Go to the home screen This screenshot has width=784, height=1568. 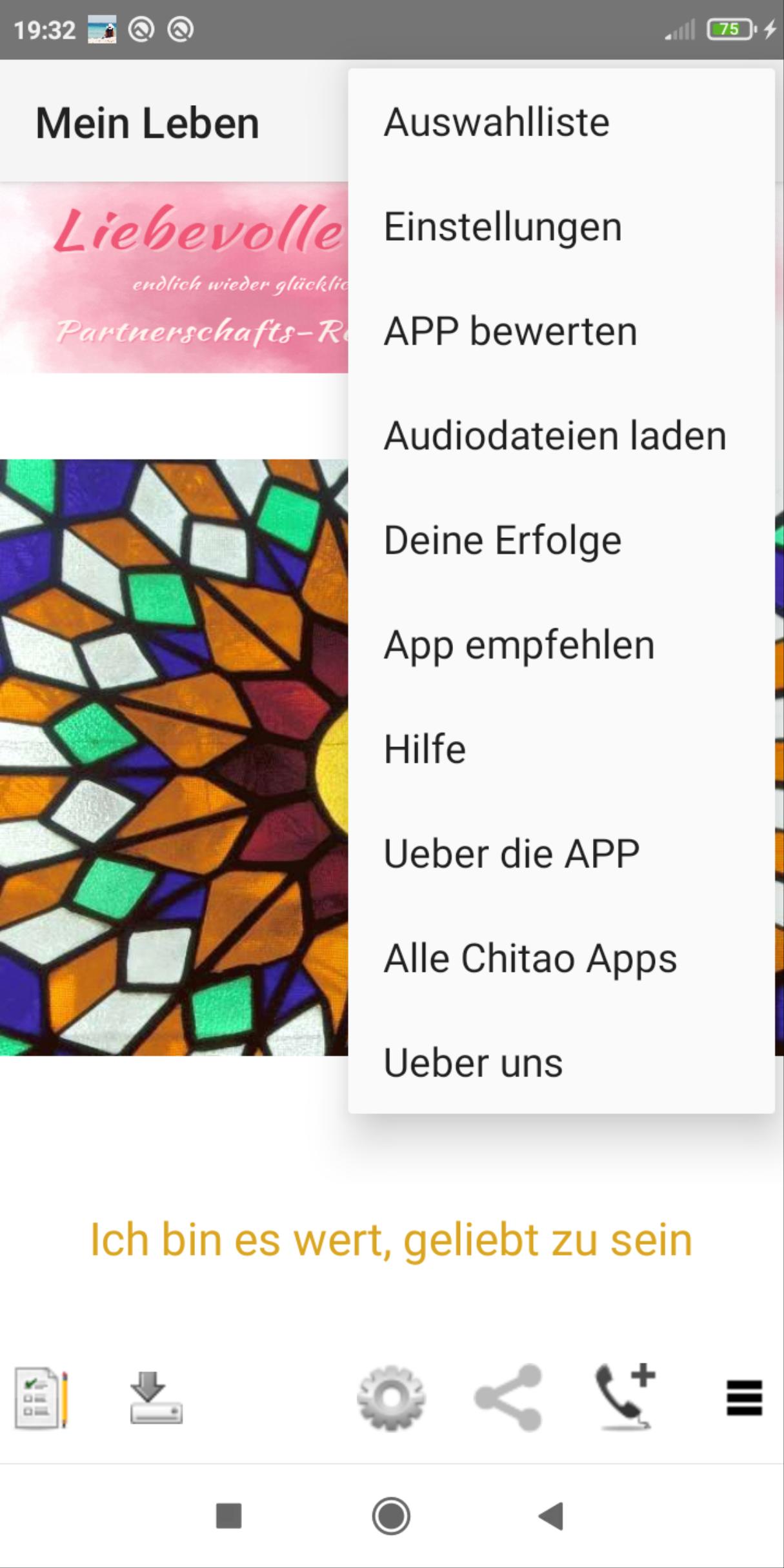click(391, 1516)
